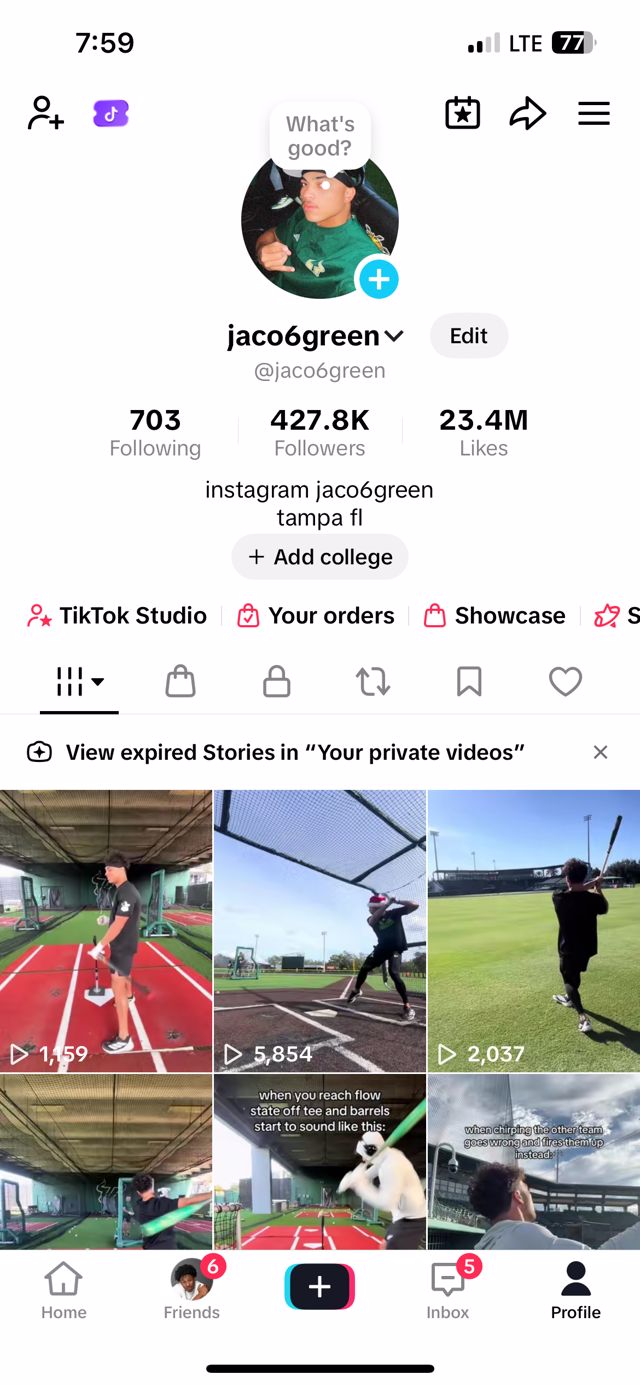This screenshot has width=640, height=1385.
Task: Play the video with 2,037 views
Action: [534, 930]
